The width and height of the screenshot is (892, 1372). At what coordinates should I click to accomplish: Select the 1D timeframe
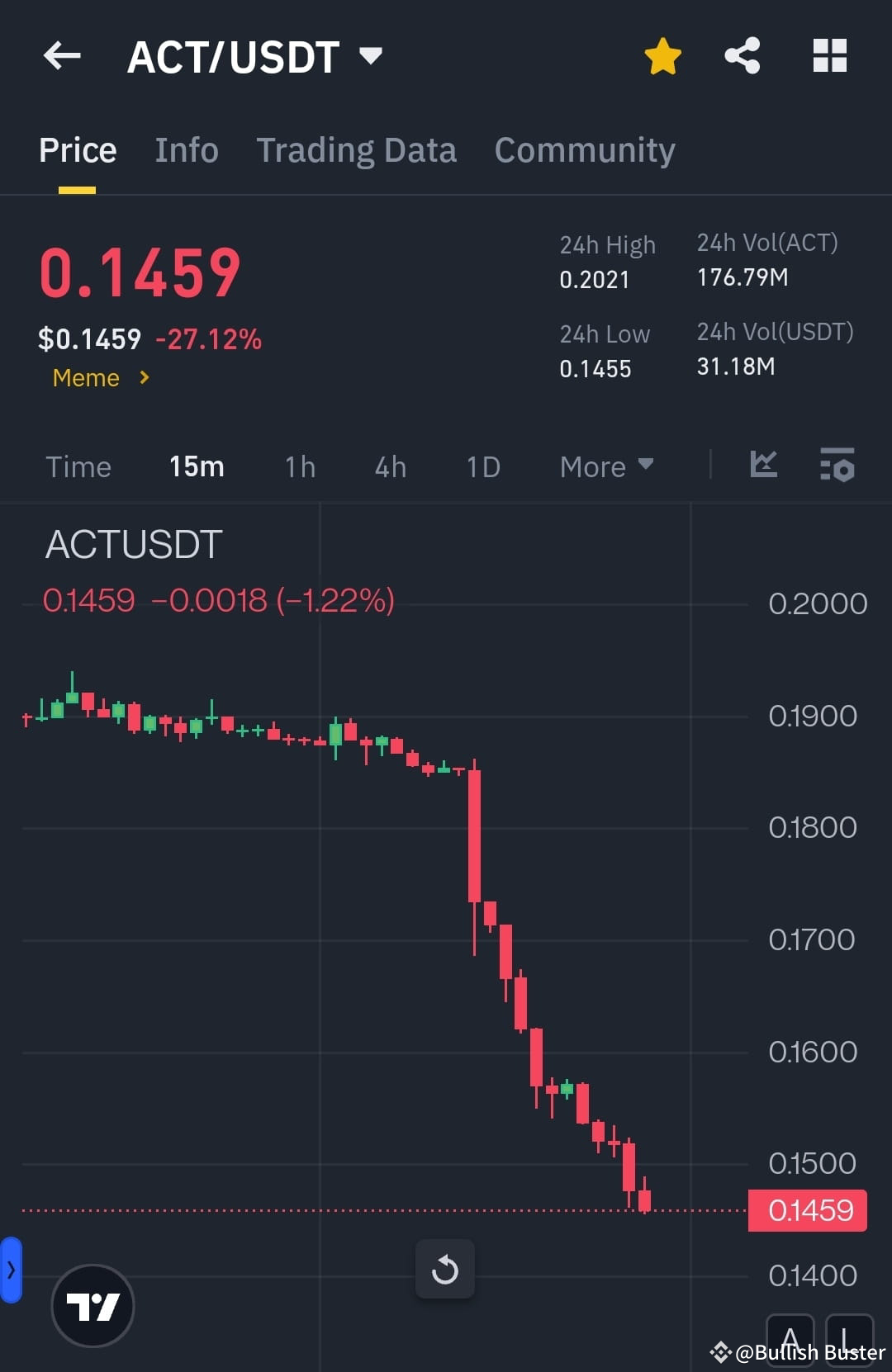(x=482, y=466)
